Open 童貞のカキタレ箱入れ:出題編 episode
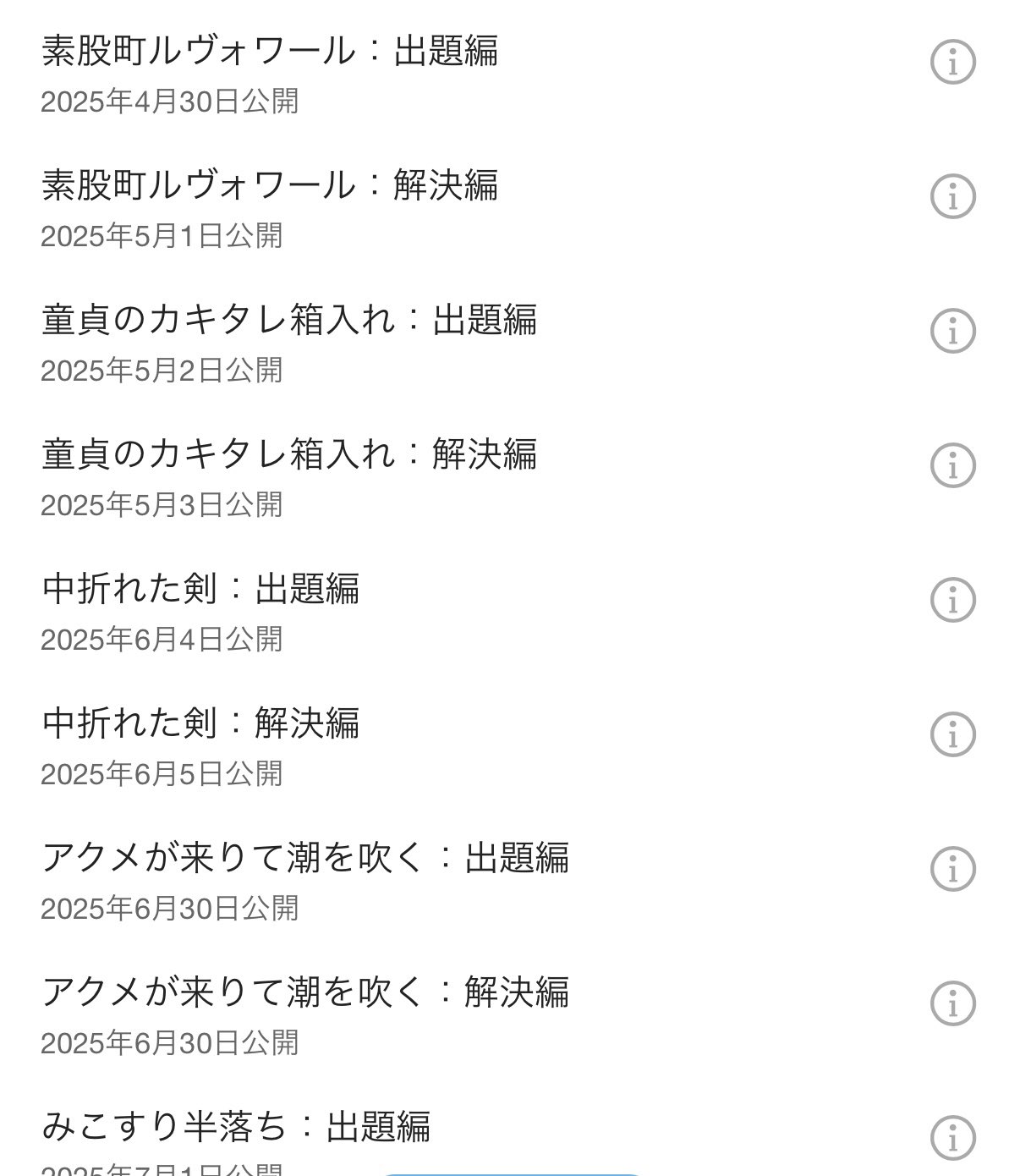This screenshot has width=1020, height=1176. (x=288, y=321)
